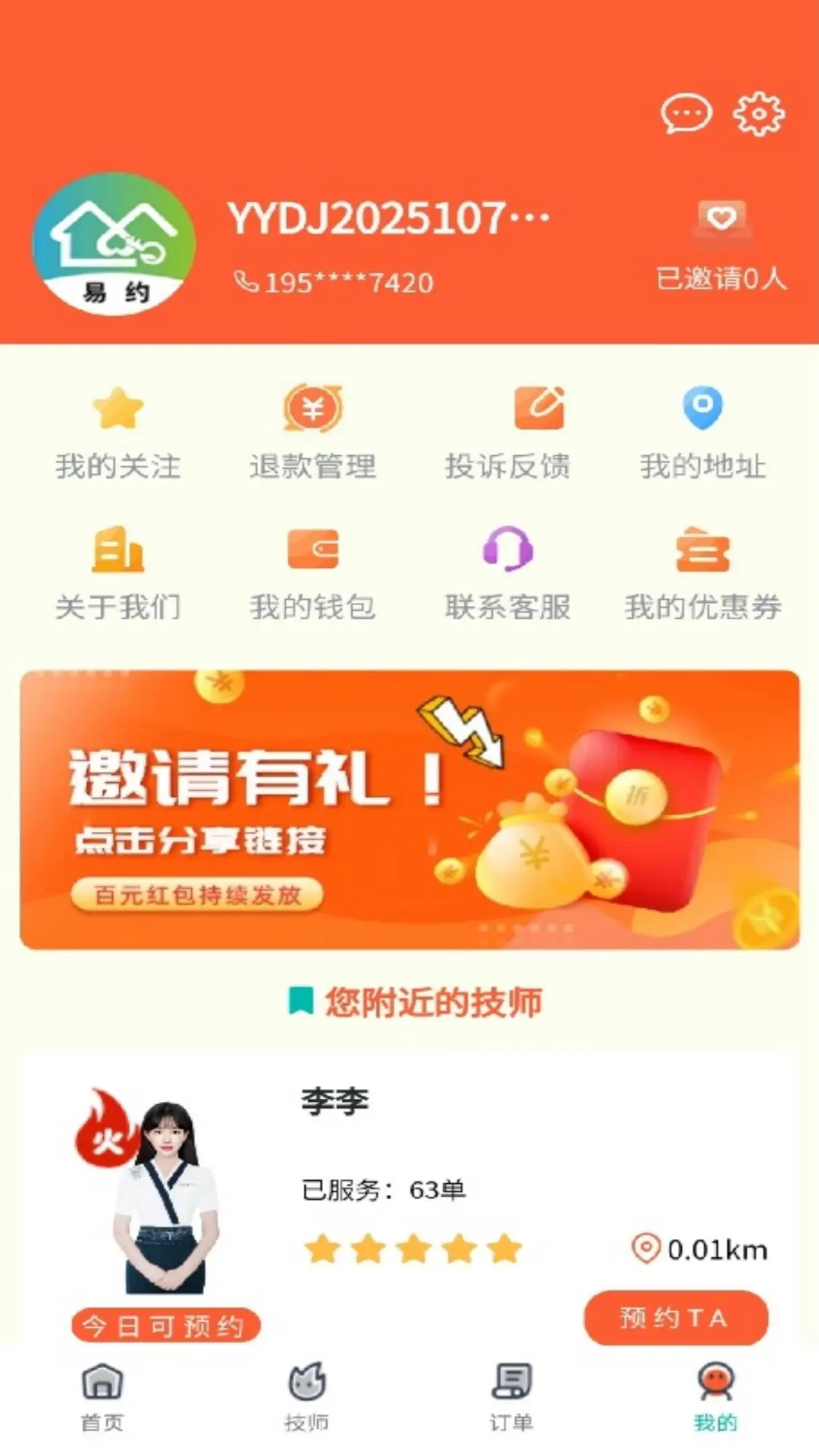819x1456 pixels.
Task: Select the 我的 profile tab
Action: 715,1396
